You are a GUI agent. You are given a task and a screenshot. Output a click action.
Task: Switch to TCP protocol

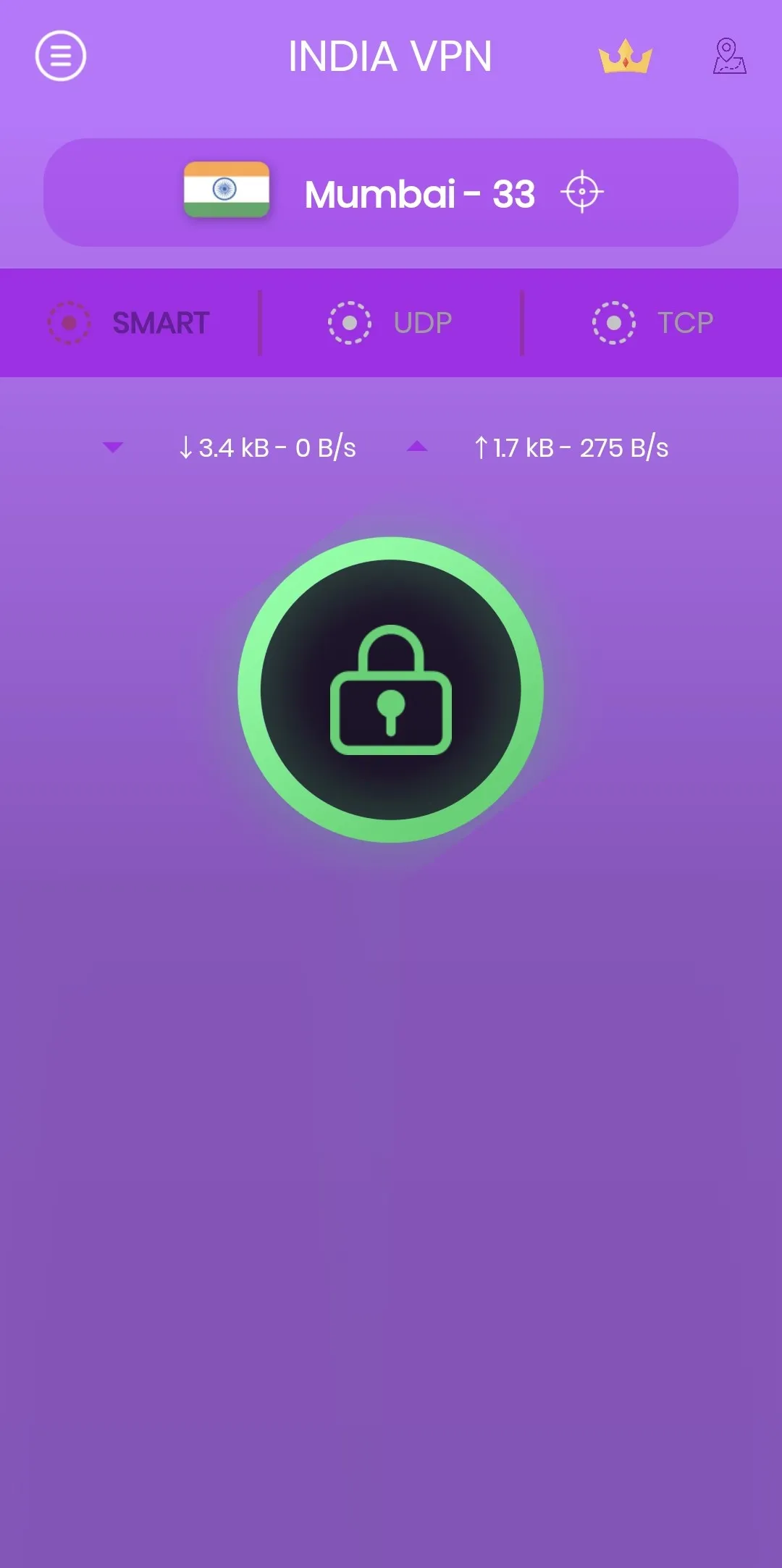click(x=653, y=323)
